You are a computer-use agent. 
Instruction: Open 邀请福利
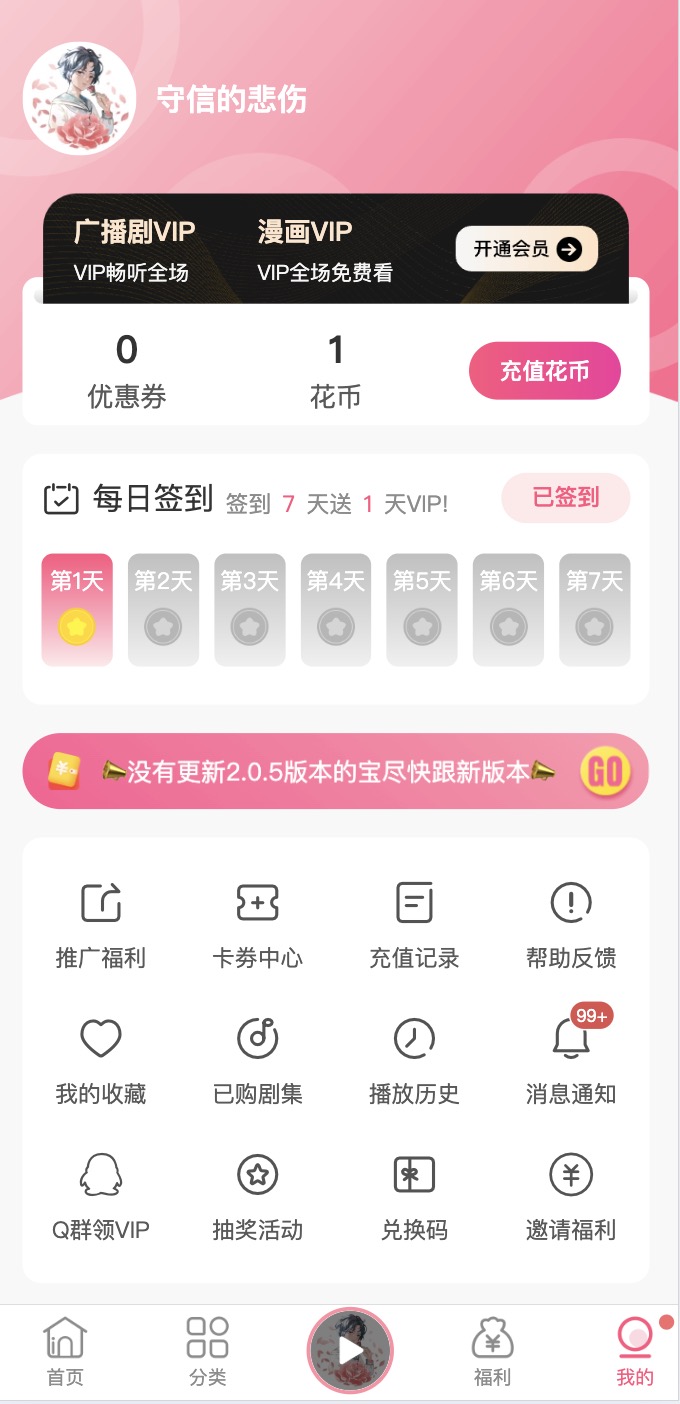click(x=571, y=1196)
